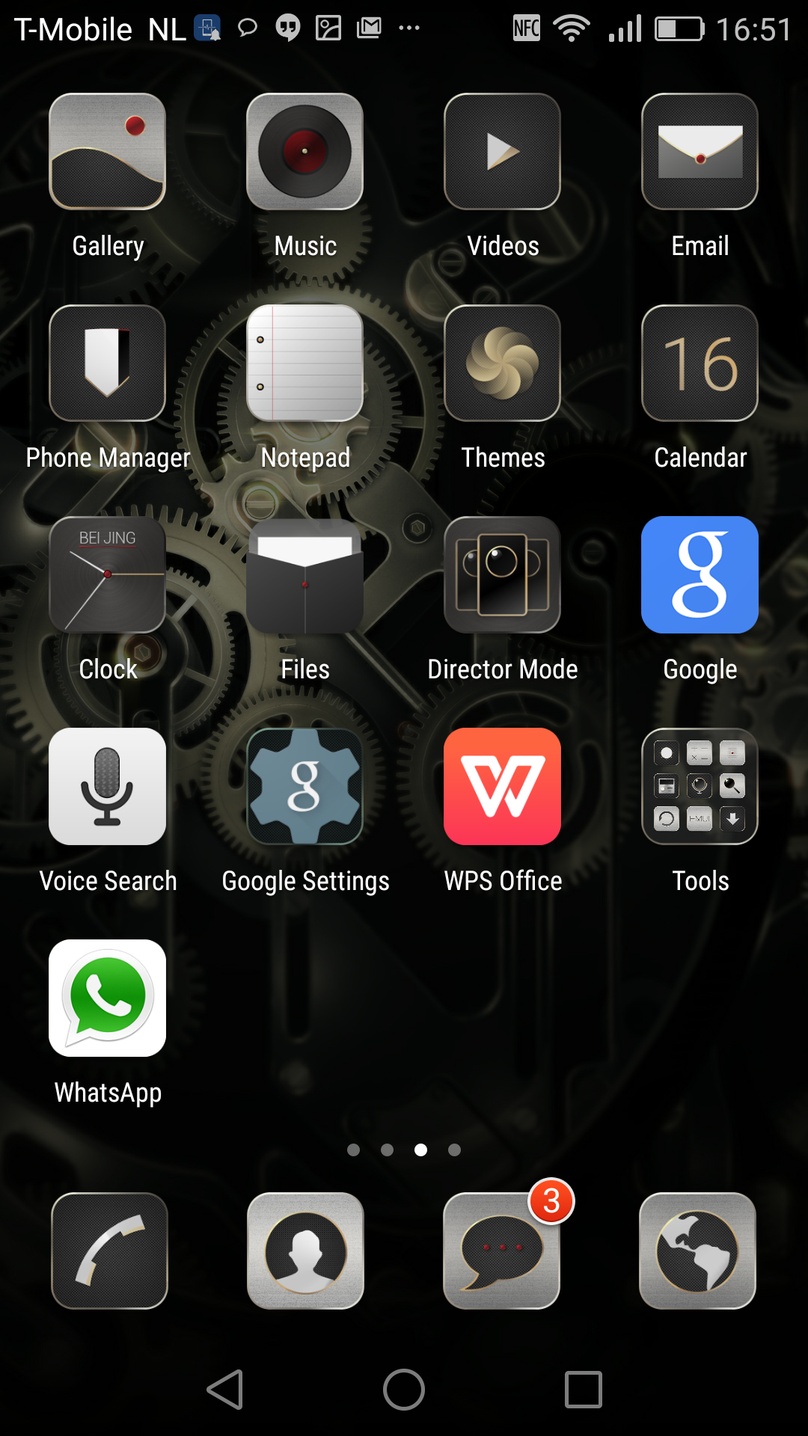Launch WPS Office
The image size is (808, 1436).
[502, 786]
